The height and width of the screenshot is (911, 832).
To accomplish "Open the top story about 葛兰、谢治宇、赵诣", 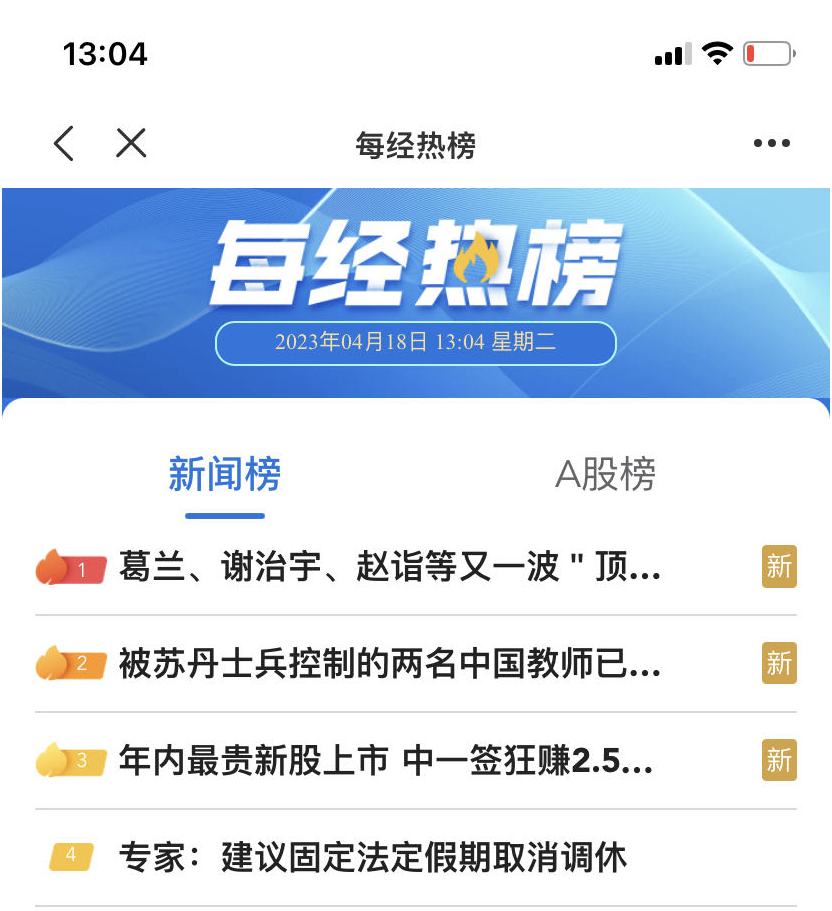I will pyautogui.click(x=390, y=568).
